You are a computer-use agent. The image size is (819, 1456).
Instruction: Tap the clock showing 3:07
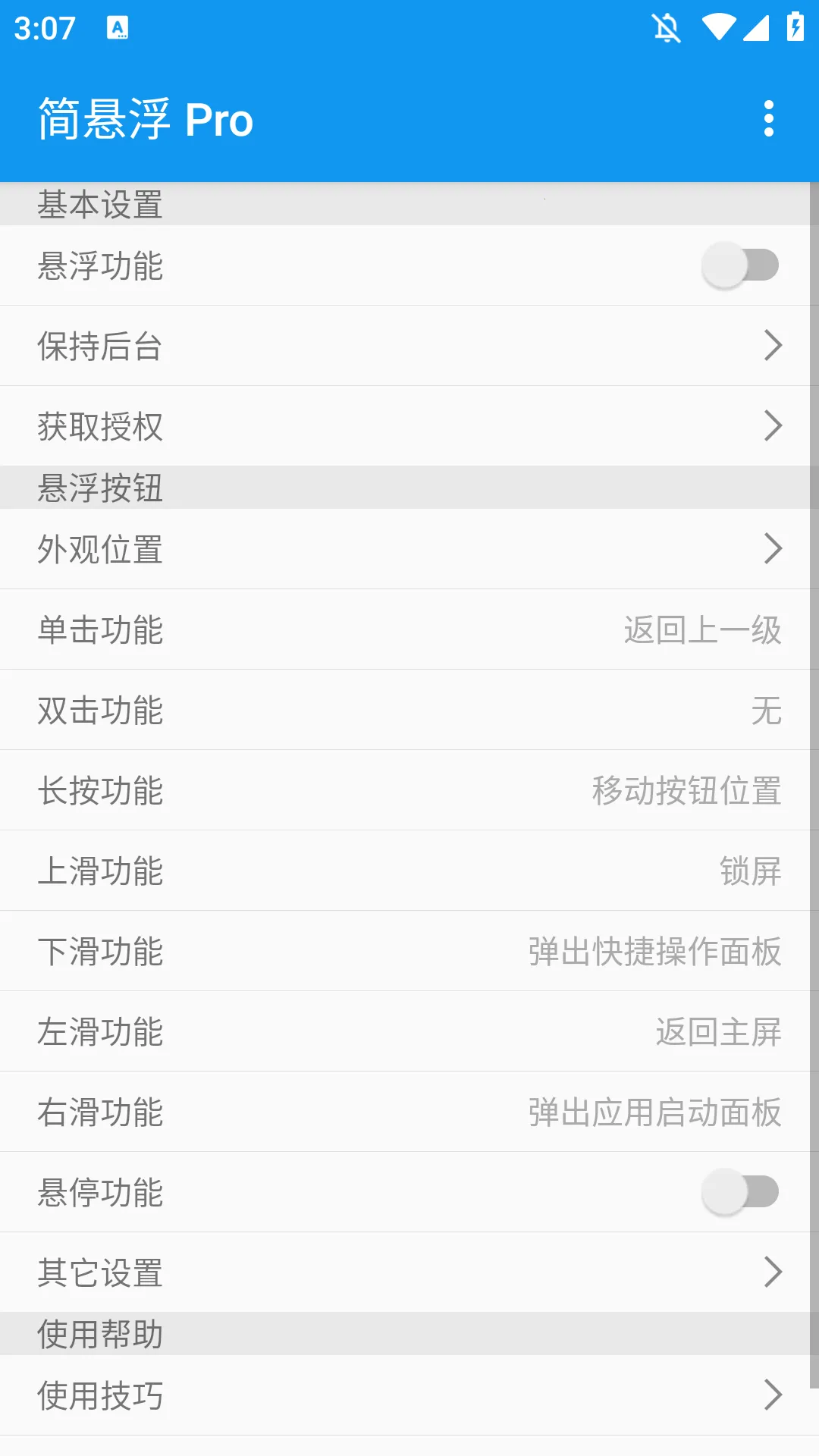tap(43, 28)
